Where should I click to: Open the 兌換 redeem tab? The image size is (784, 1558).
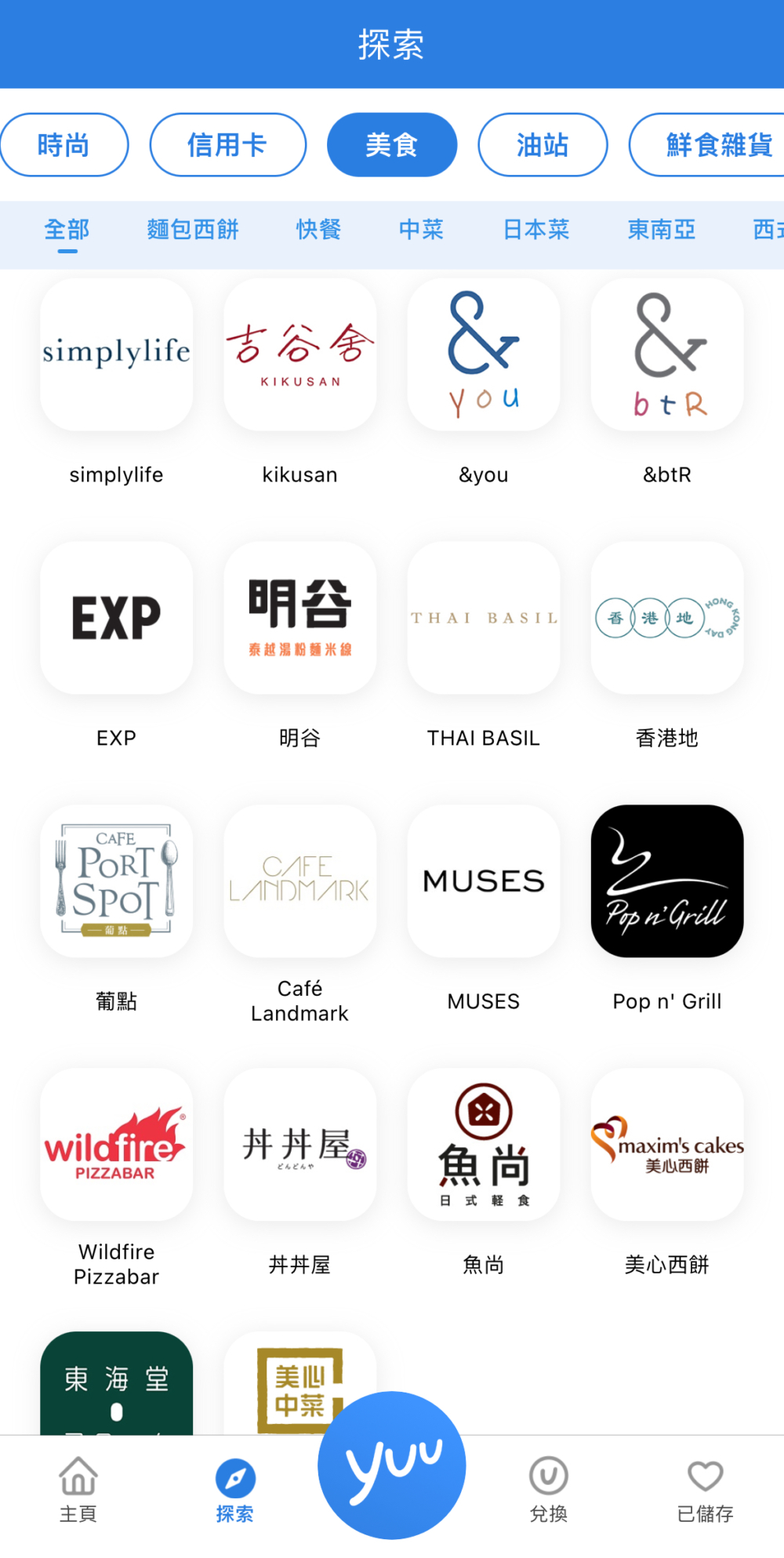548,1490
